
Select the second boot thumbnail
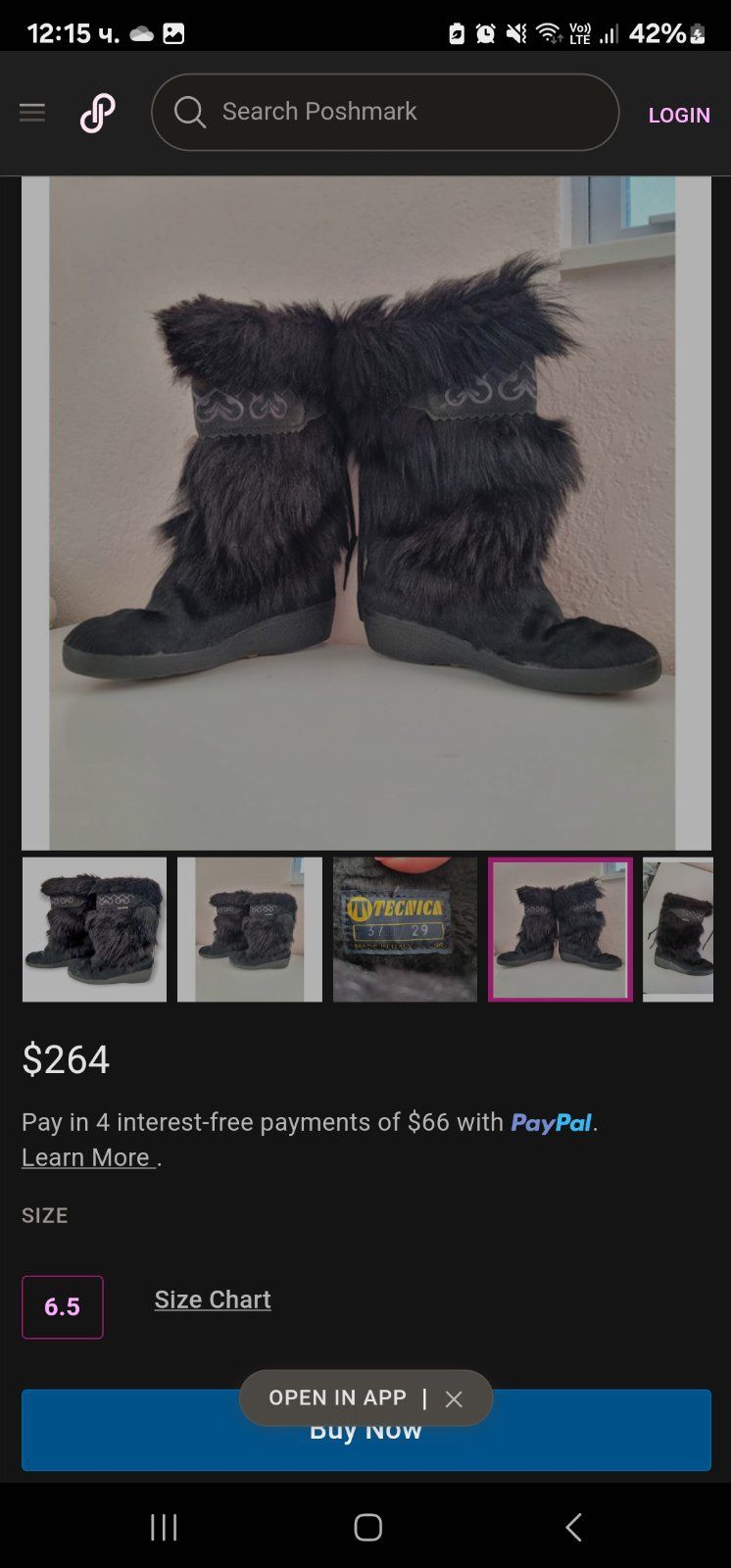[x=250, y=929]
